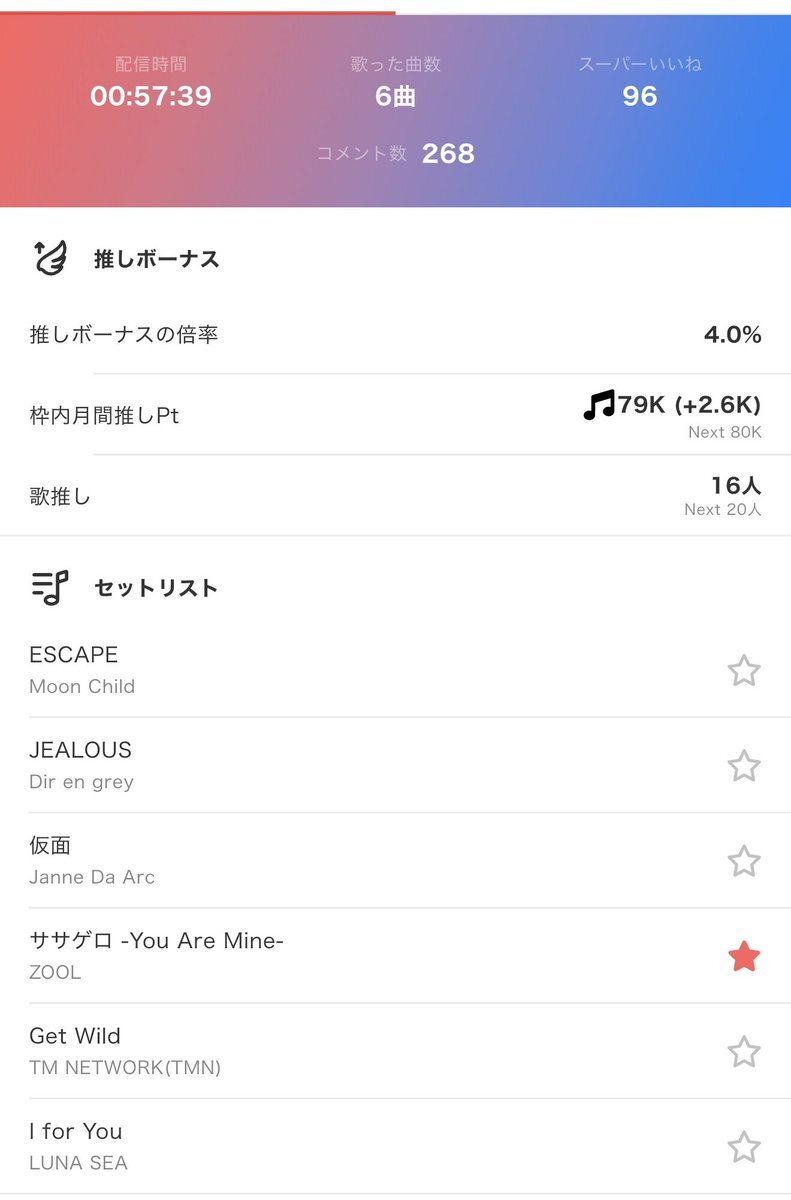Star the song JEALOUS by Dir en grey
791x1200 pixels.
pyautogui.click(x=743, y=766)
